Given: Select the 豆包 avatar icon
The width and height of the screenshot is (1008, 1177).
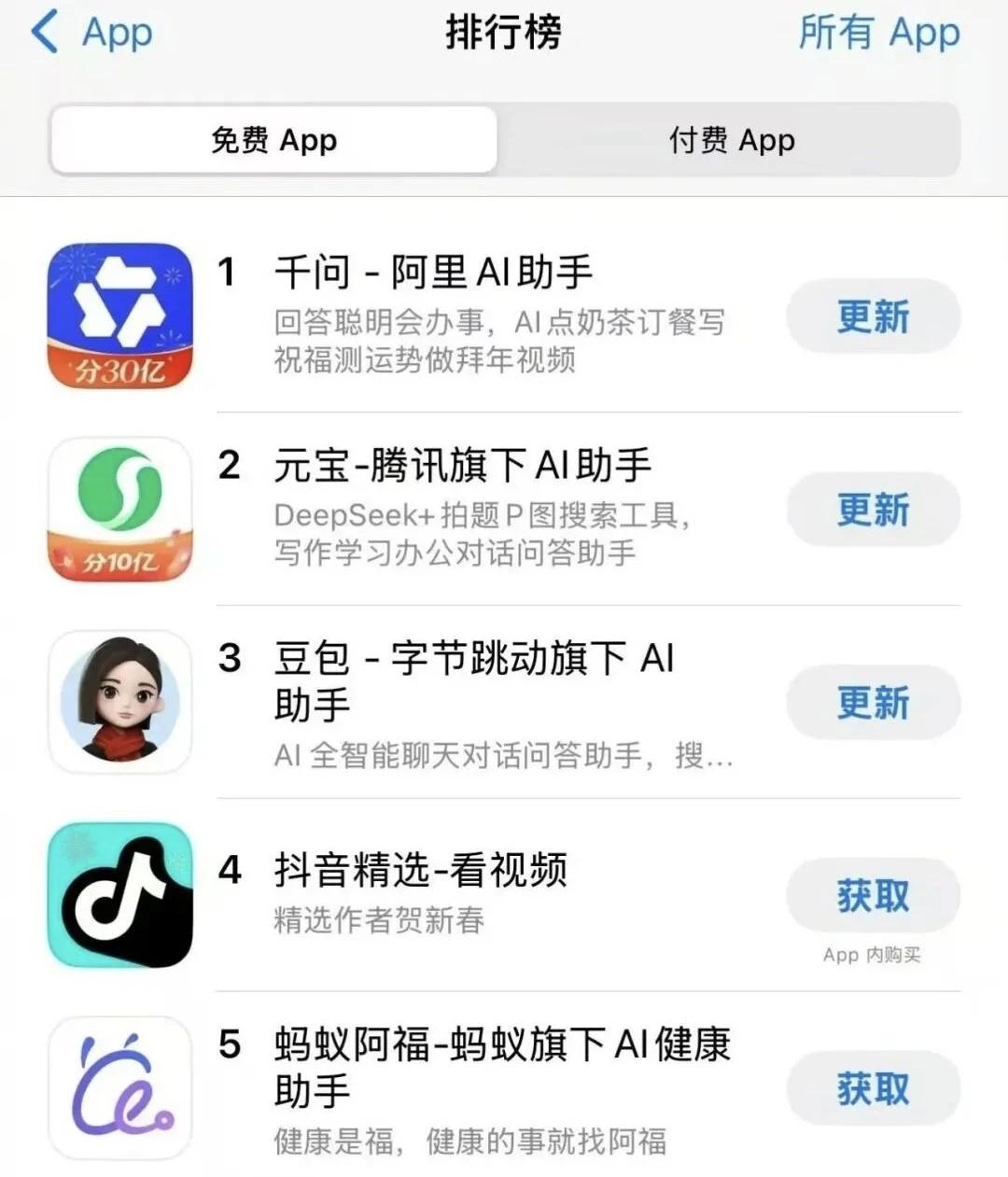Looking at the screenshot, I should pyautogui.click(x=119, y=703).
